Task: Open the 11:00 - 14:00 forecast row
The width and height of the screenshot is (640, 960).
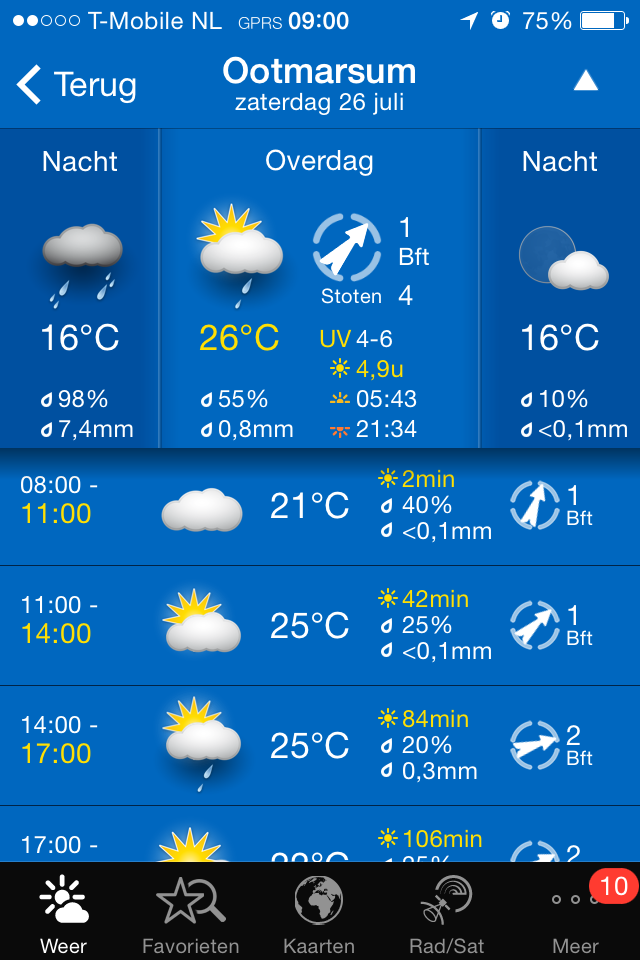Action: point(320,626)
